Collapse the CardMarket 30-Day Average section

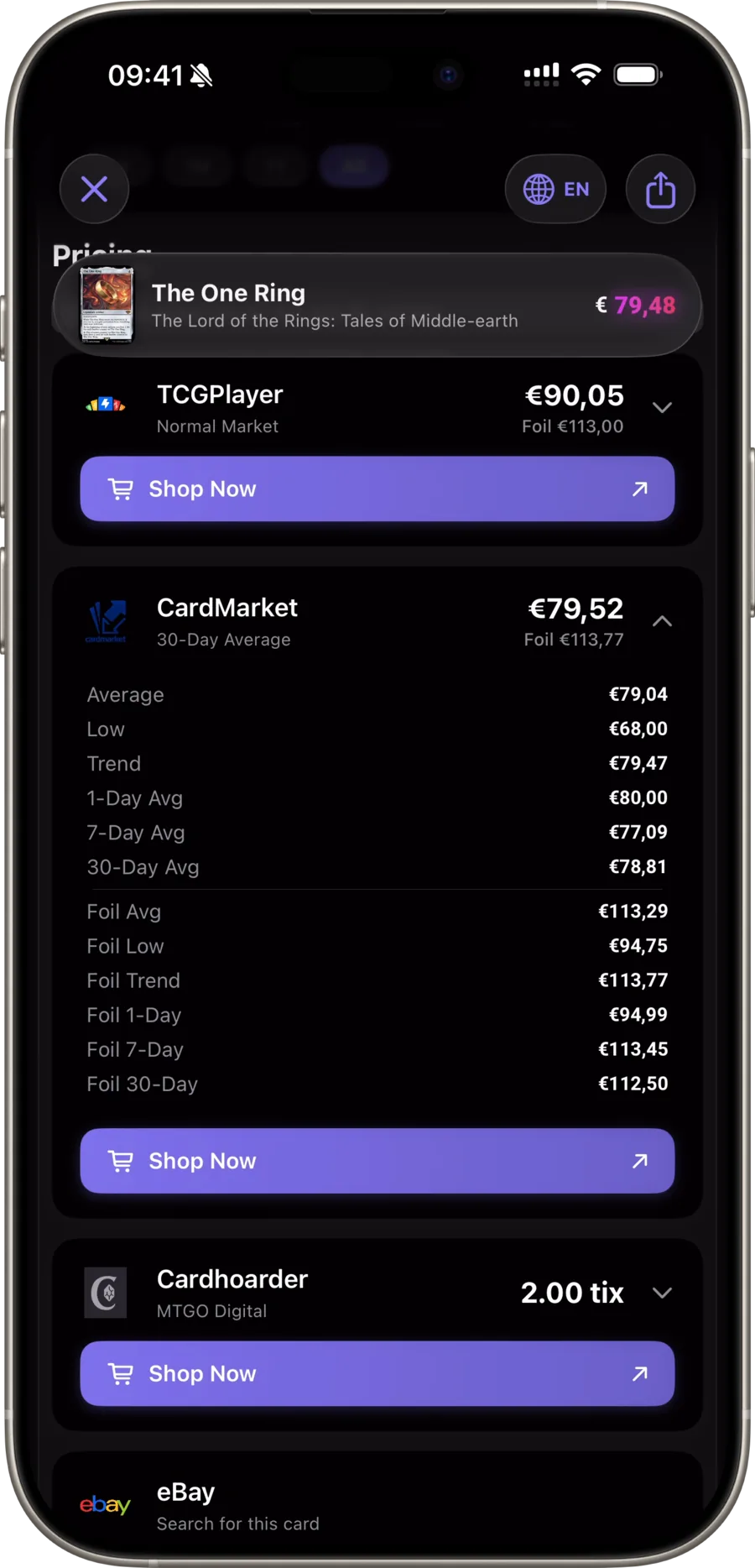(663, 621)
